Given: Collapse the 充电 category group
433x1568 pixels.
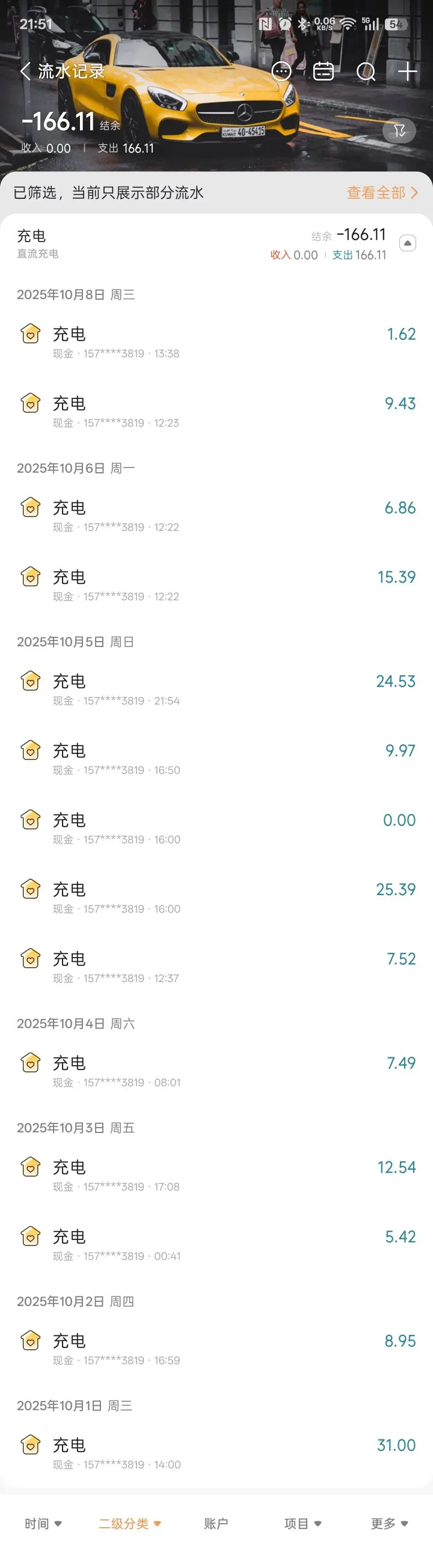Looking at the screenshot, I should click(x=407, y=243).
